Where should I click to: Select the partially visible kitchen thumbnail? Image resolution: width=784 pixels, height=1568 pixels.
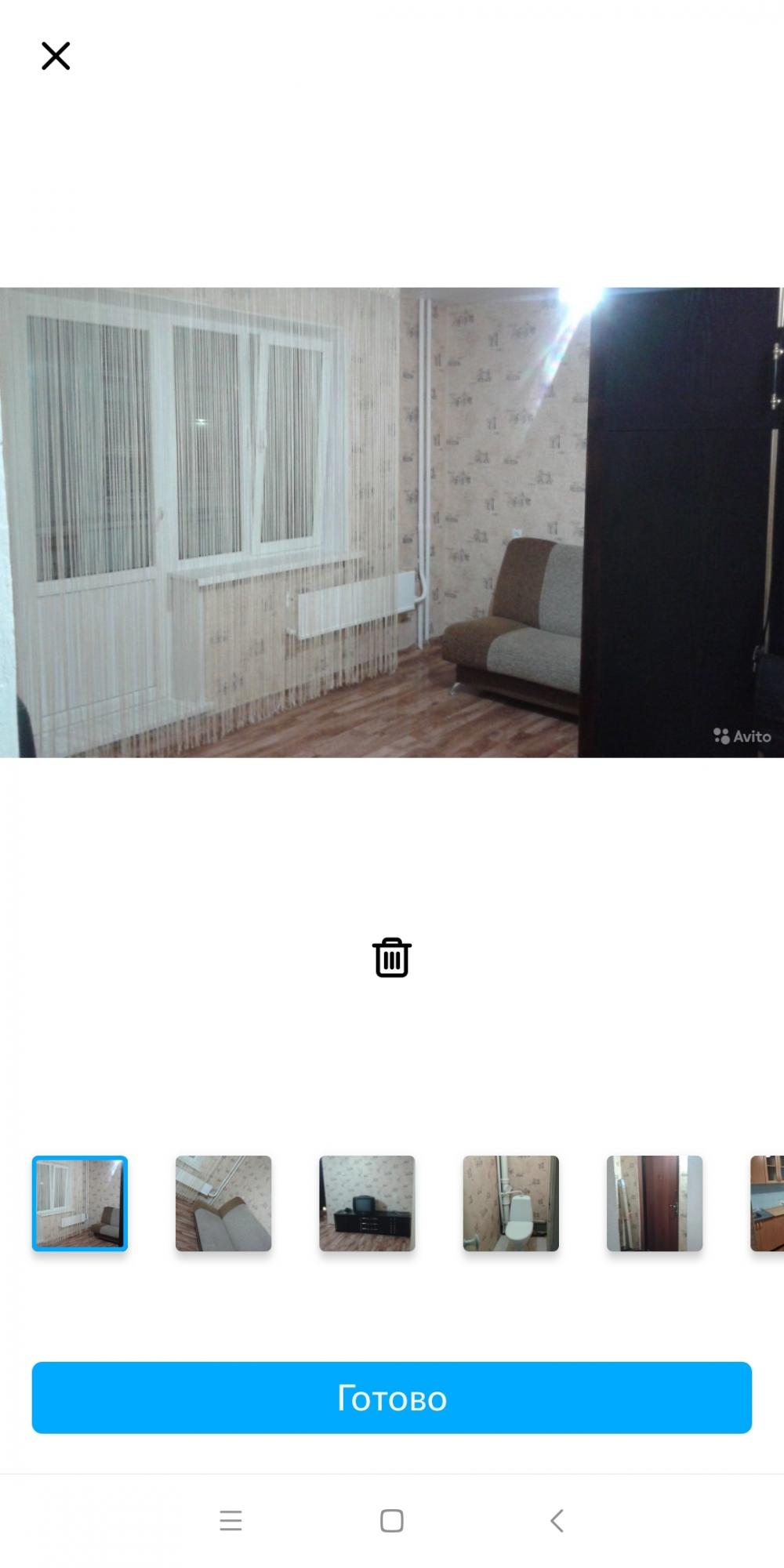[768, 1203]
